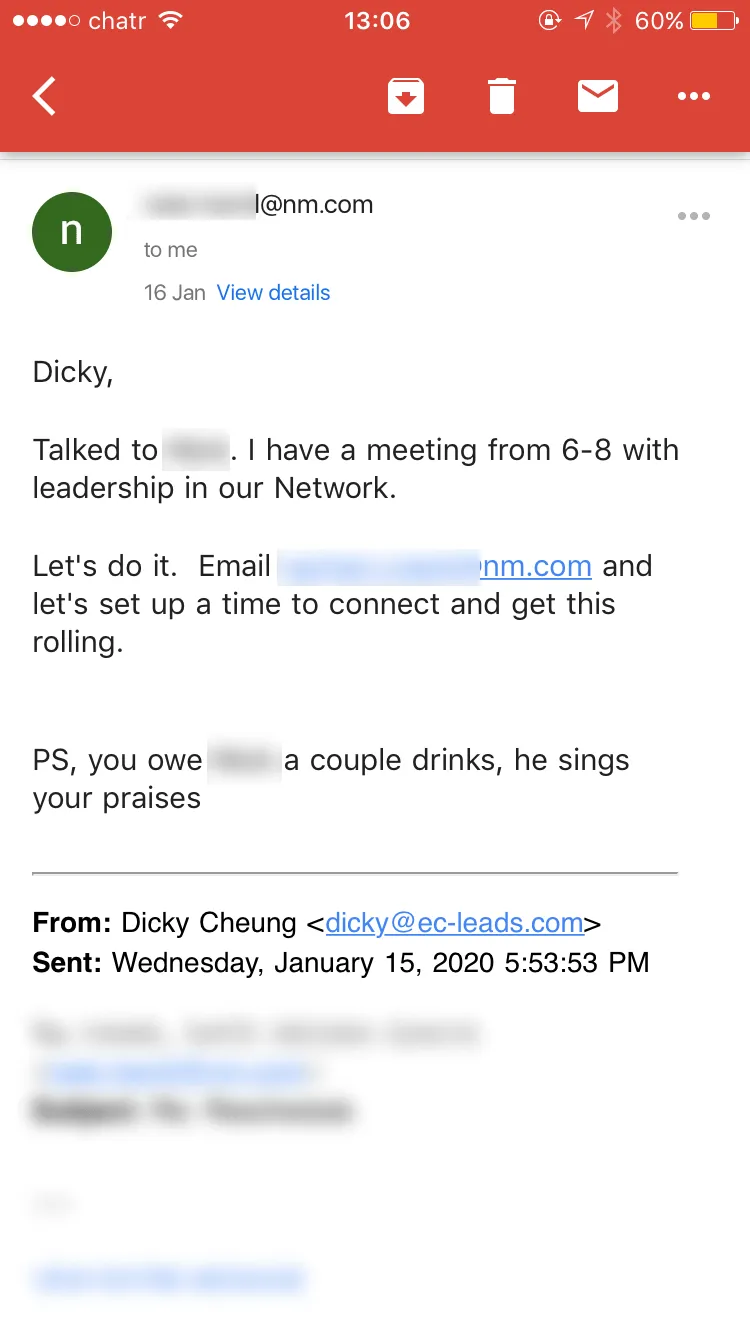Tap View details link
Screen dimensions: 750x1334
[x=273, y=293]
